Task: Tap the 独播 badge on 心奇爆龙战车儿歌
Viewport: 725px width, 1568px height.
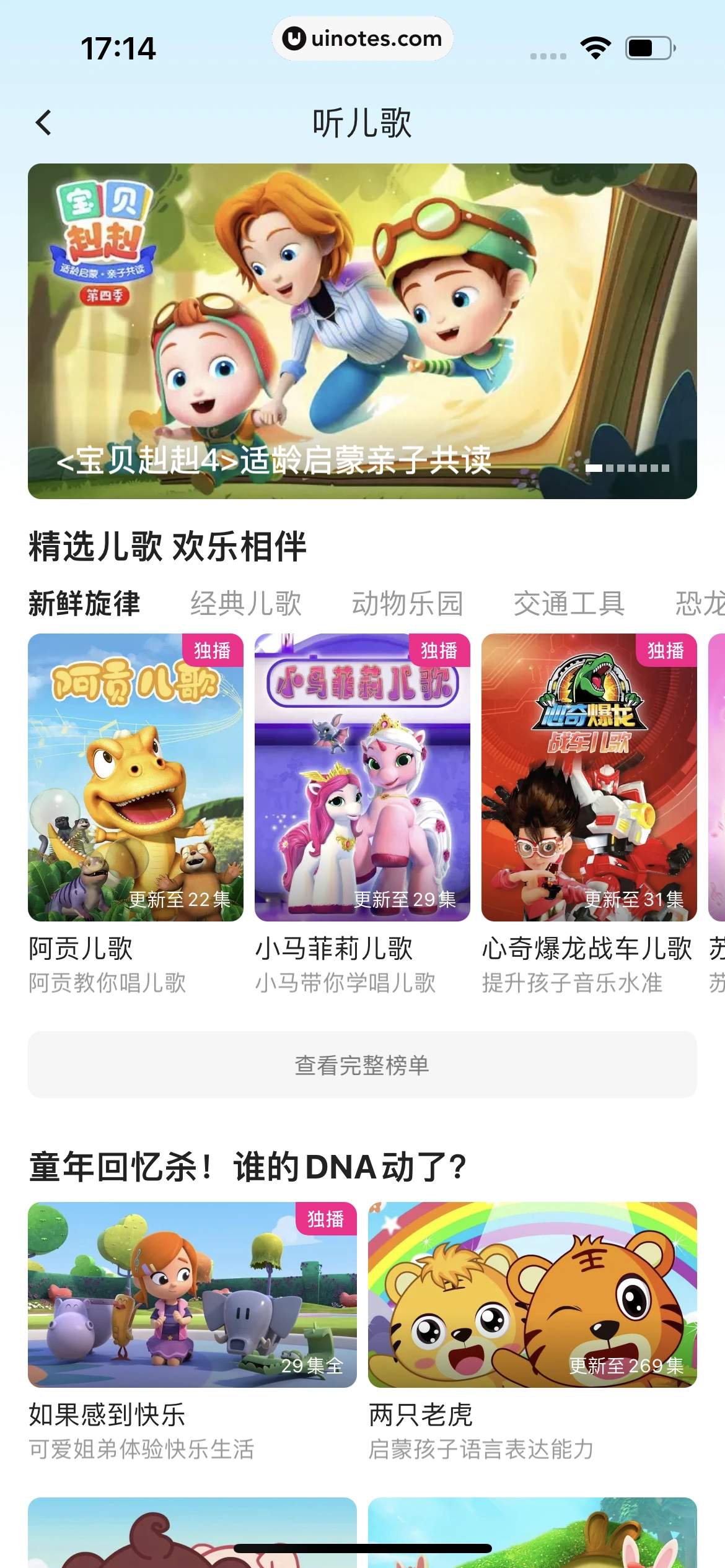Action: click(x=664, y=651)
